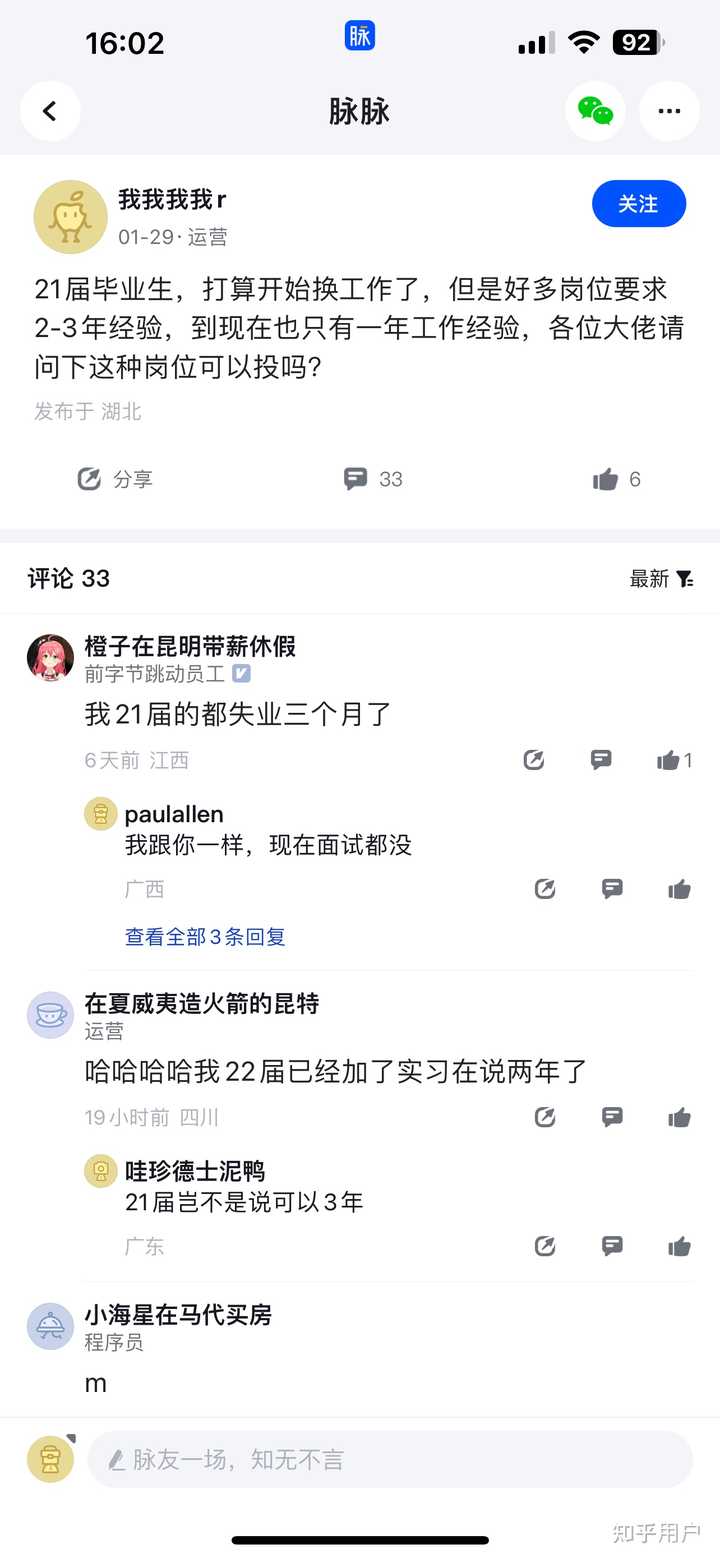
Task: Go back using the top-left arrow
Action: point(49,111)
